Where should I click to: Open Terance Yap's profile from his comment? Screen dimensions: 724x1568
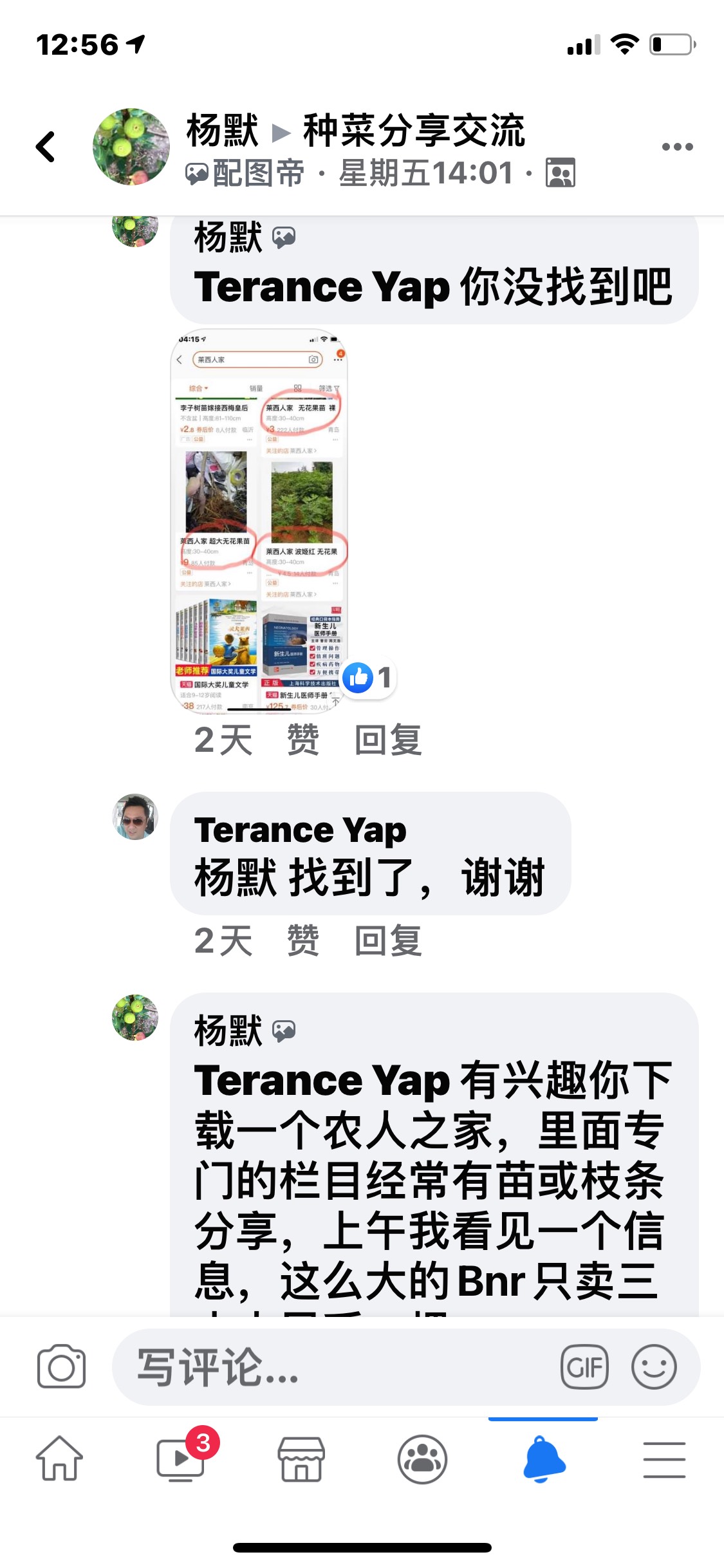[300, 830]
